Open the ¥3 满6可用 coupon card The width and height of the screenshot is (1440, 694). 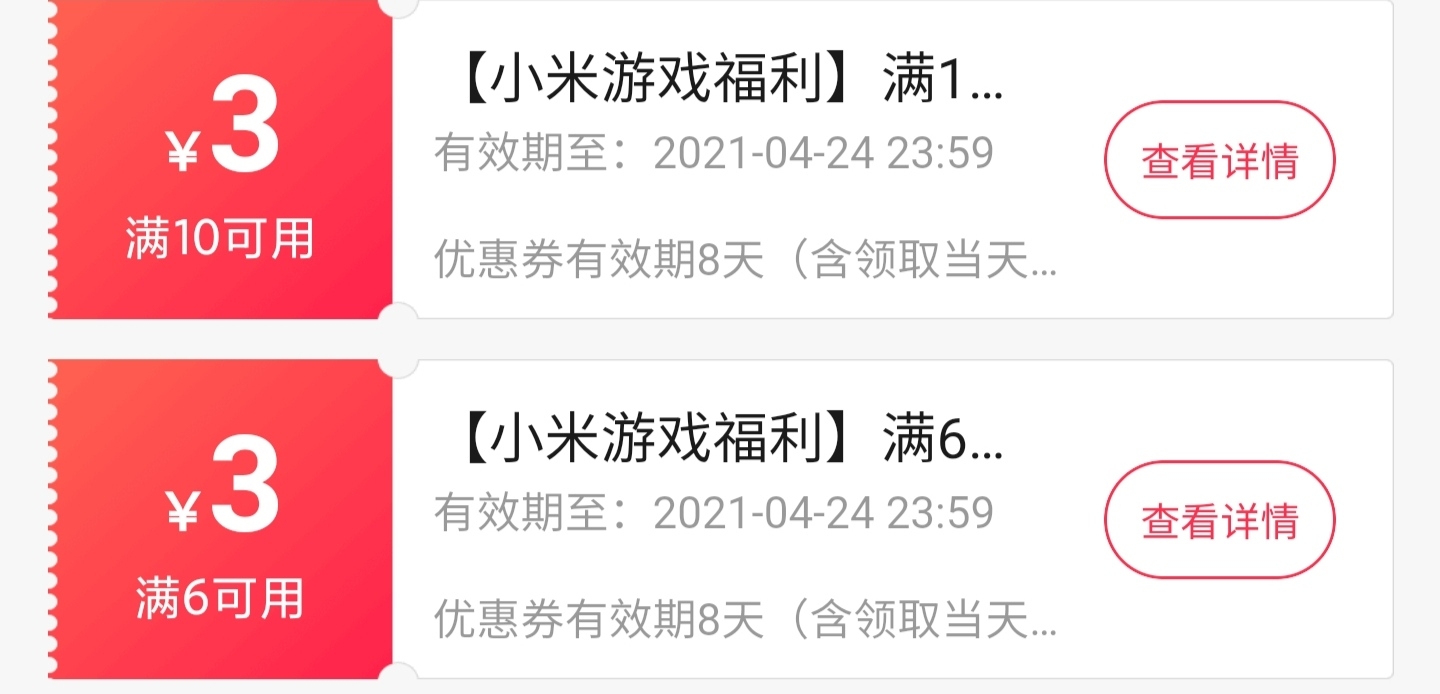tap(220, 522)
